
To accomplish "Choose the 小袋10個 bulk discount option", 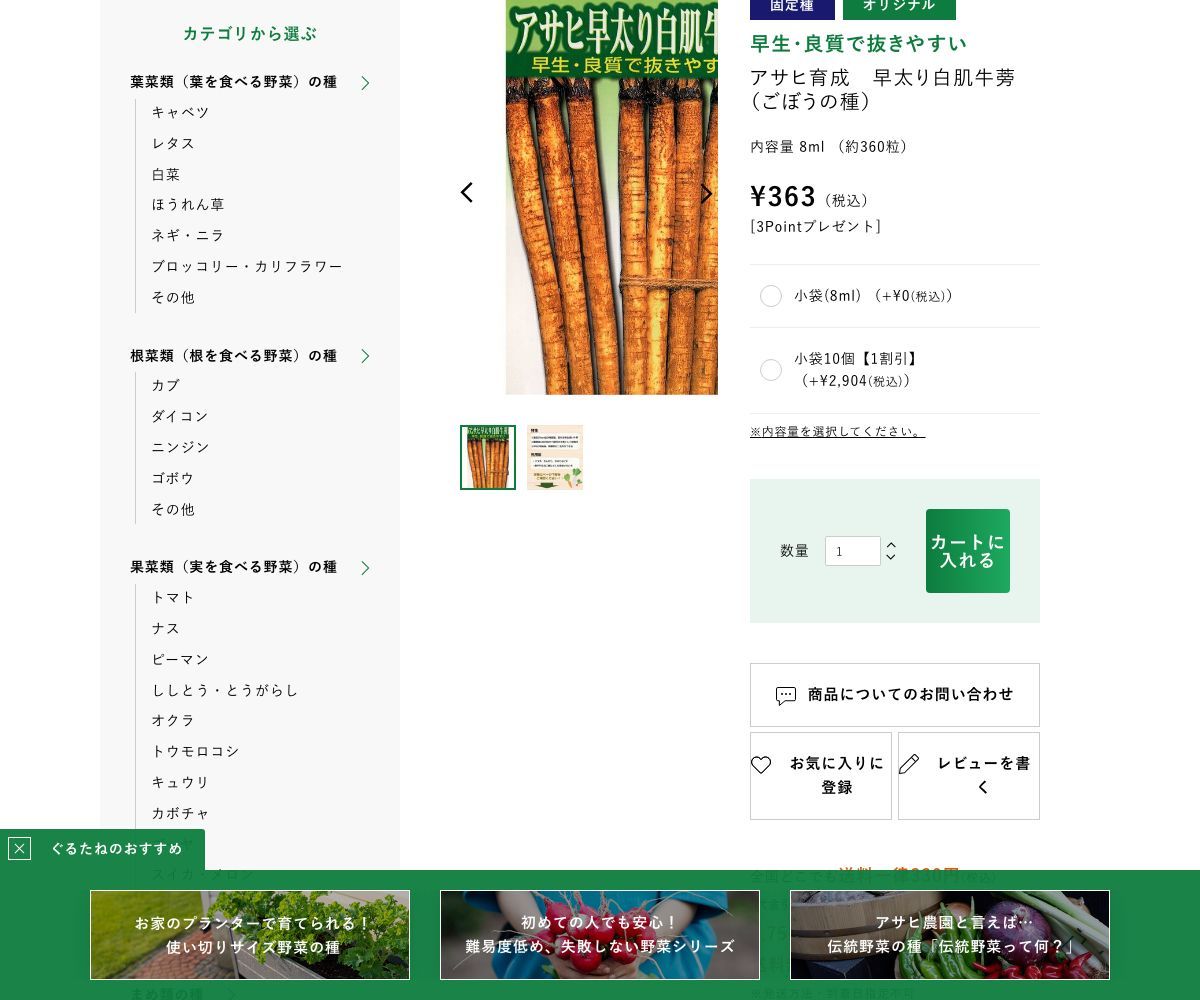I will (x=771, y=370).
